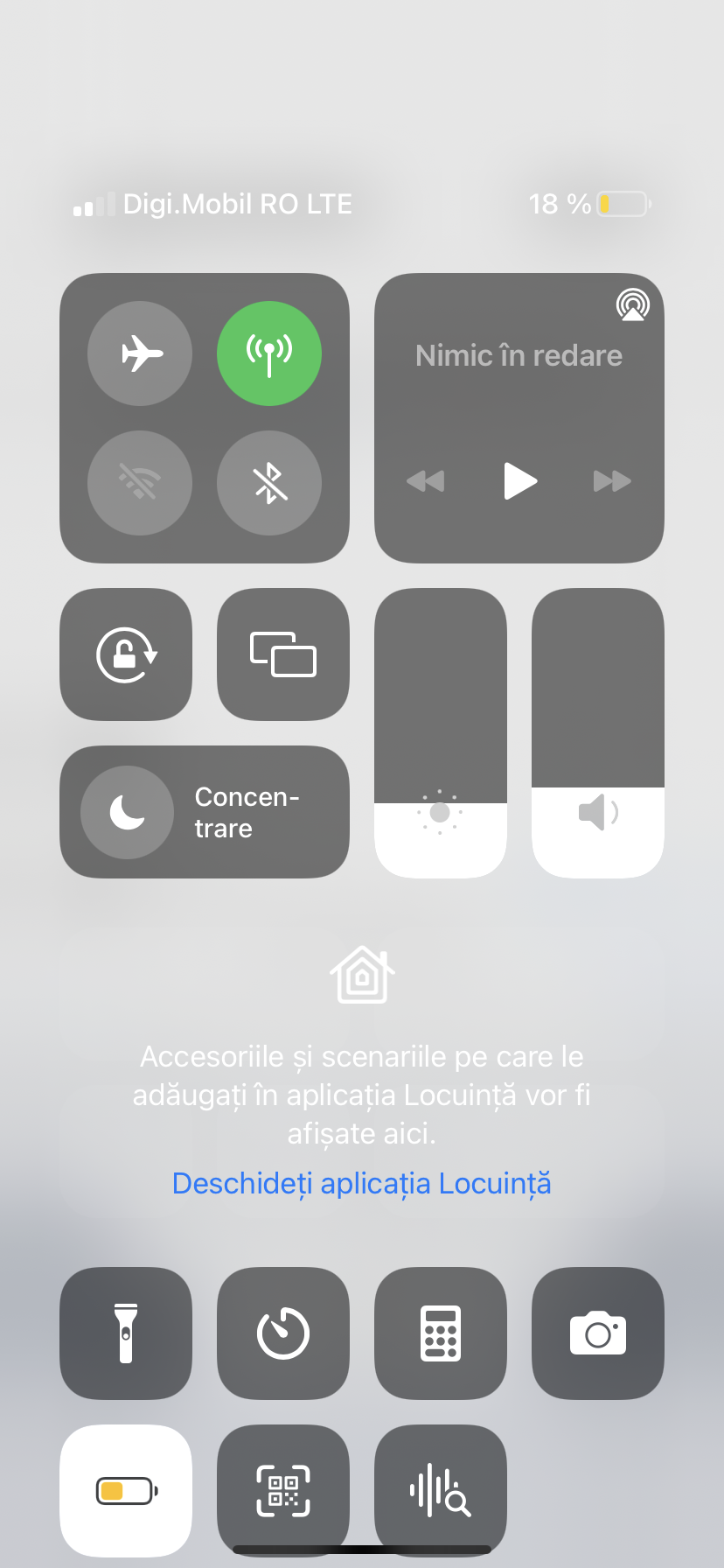This screenshot has height=1568, width=724.
Task: Open AirPlay output options
Action: 632,305
